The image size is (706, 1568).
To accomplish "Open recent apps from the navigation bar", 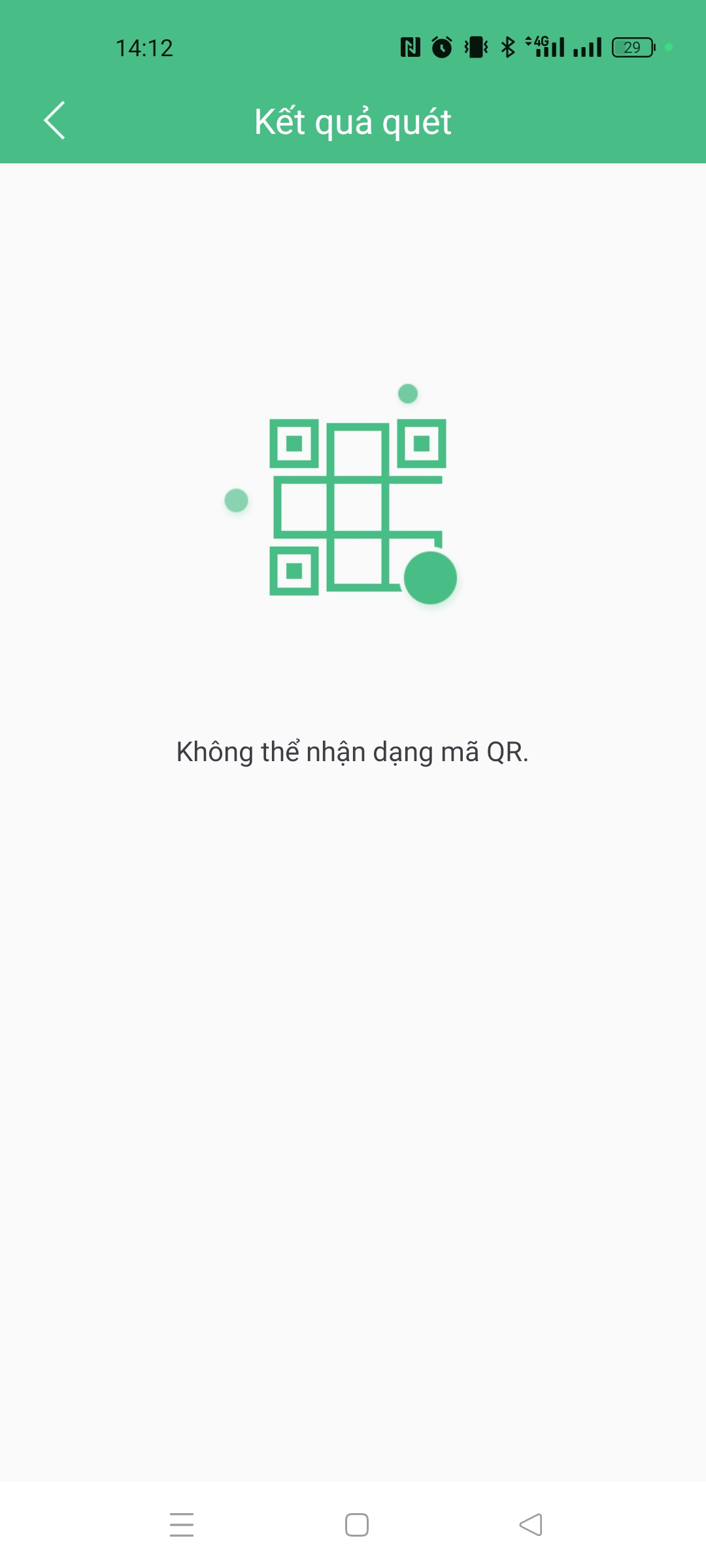I will 182,1524.
